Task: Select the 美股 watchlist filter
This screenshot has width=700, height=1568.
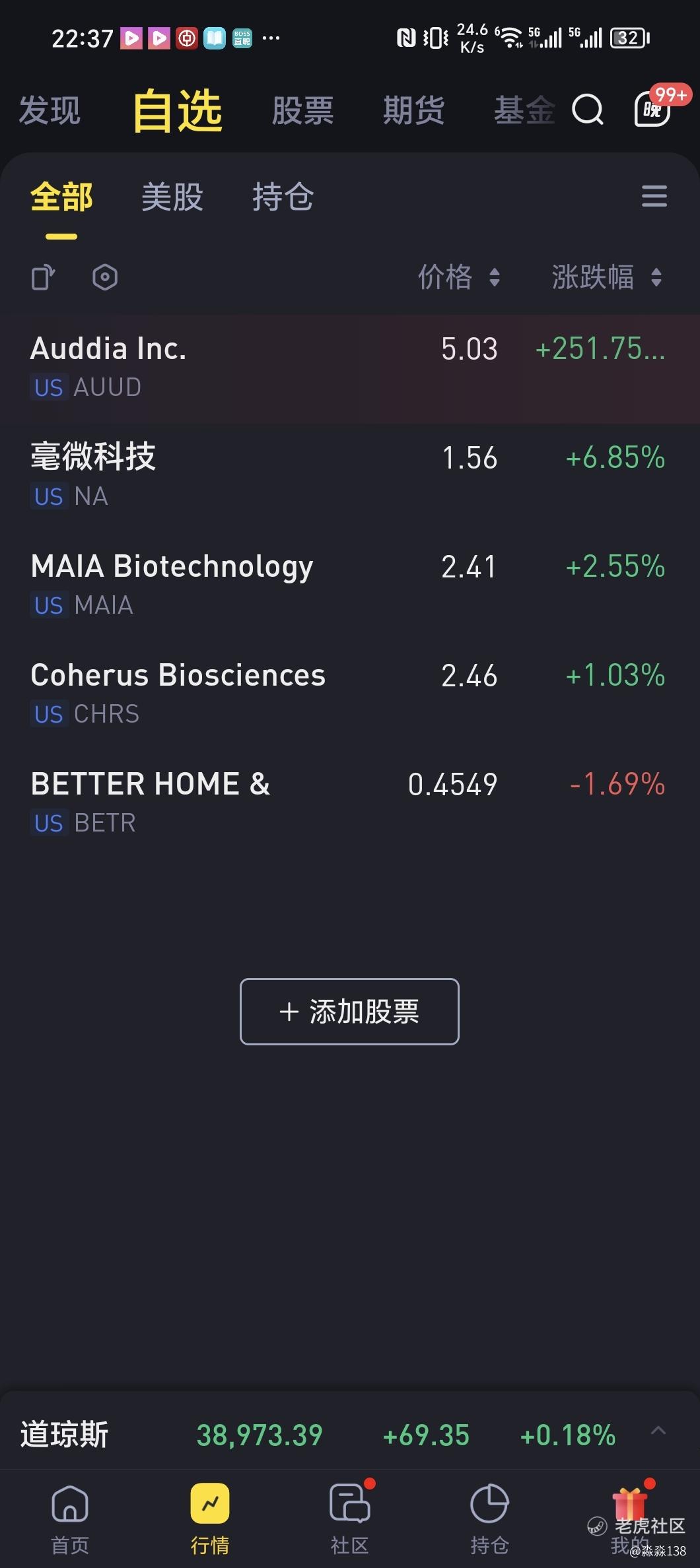Action: click(x=172, y=197)
